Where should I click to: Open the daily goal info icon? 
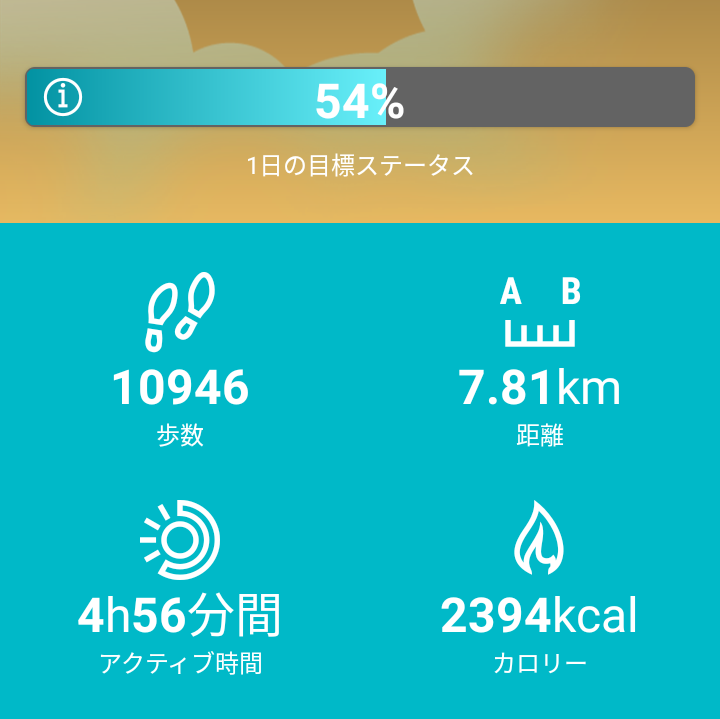tap(64, 97)
